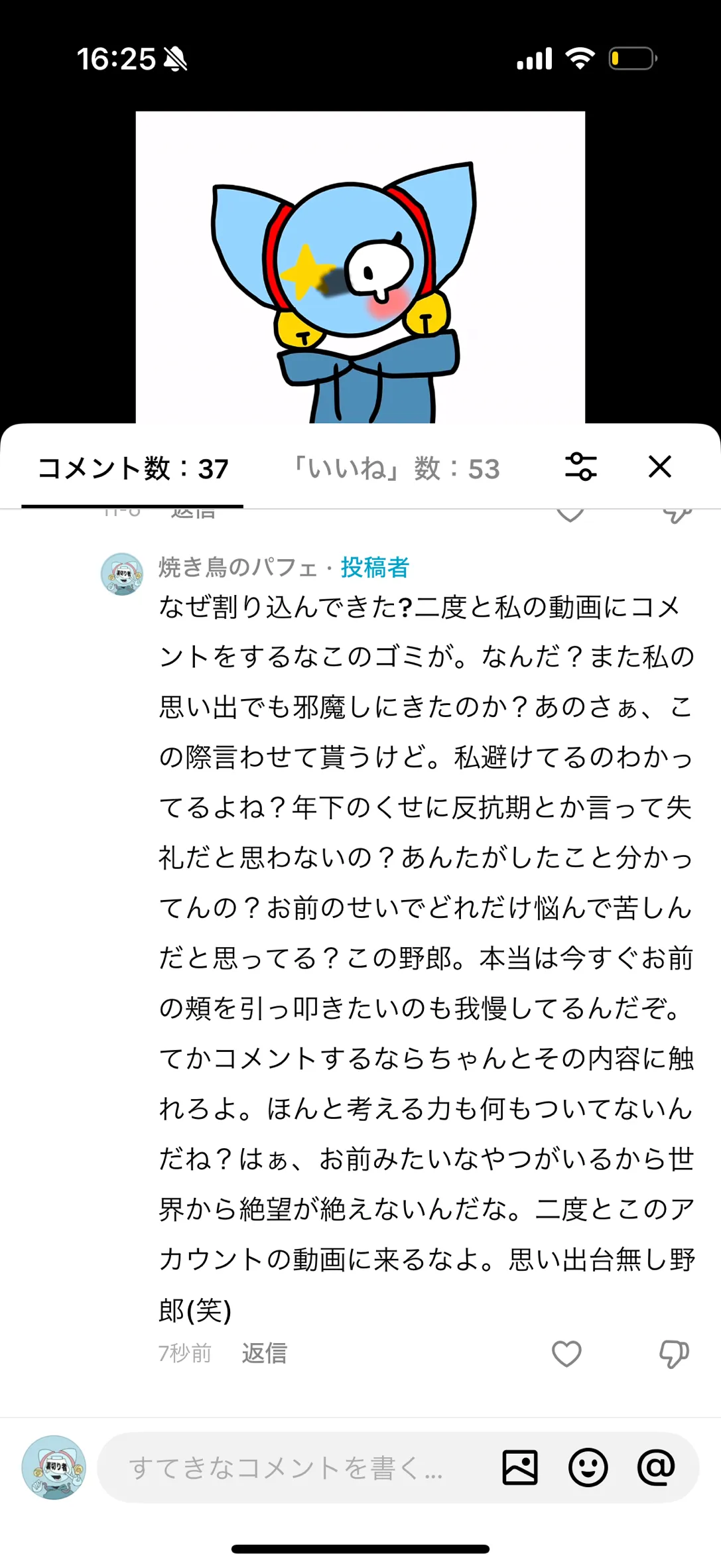Viewport: 721px width, 1568px height.
Task: Dislike the comment posted 7秒前
Action: [x=673, y=1353]
